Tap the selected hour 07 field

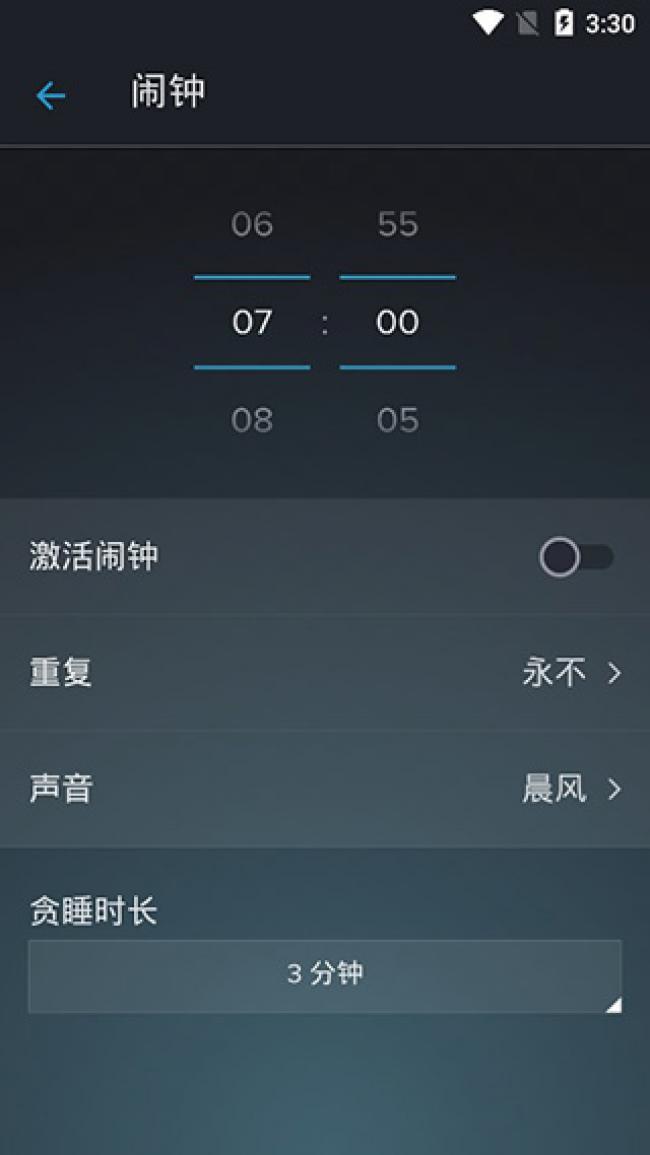(252, 322)
